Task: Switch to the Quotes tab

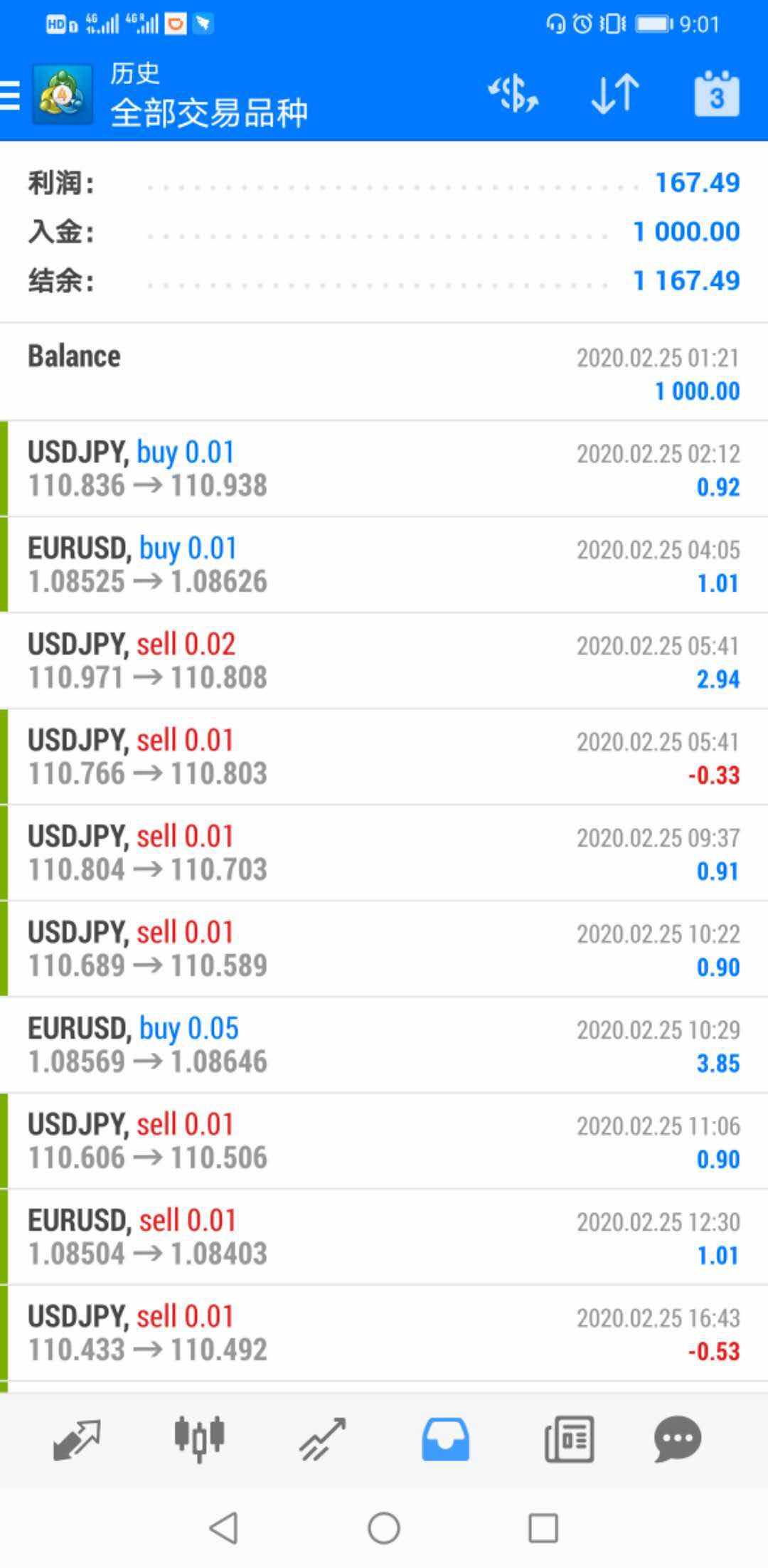Action: [x=77, y=1439]
